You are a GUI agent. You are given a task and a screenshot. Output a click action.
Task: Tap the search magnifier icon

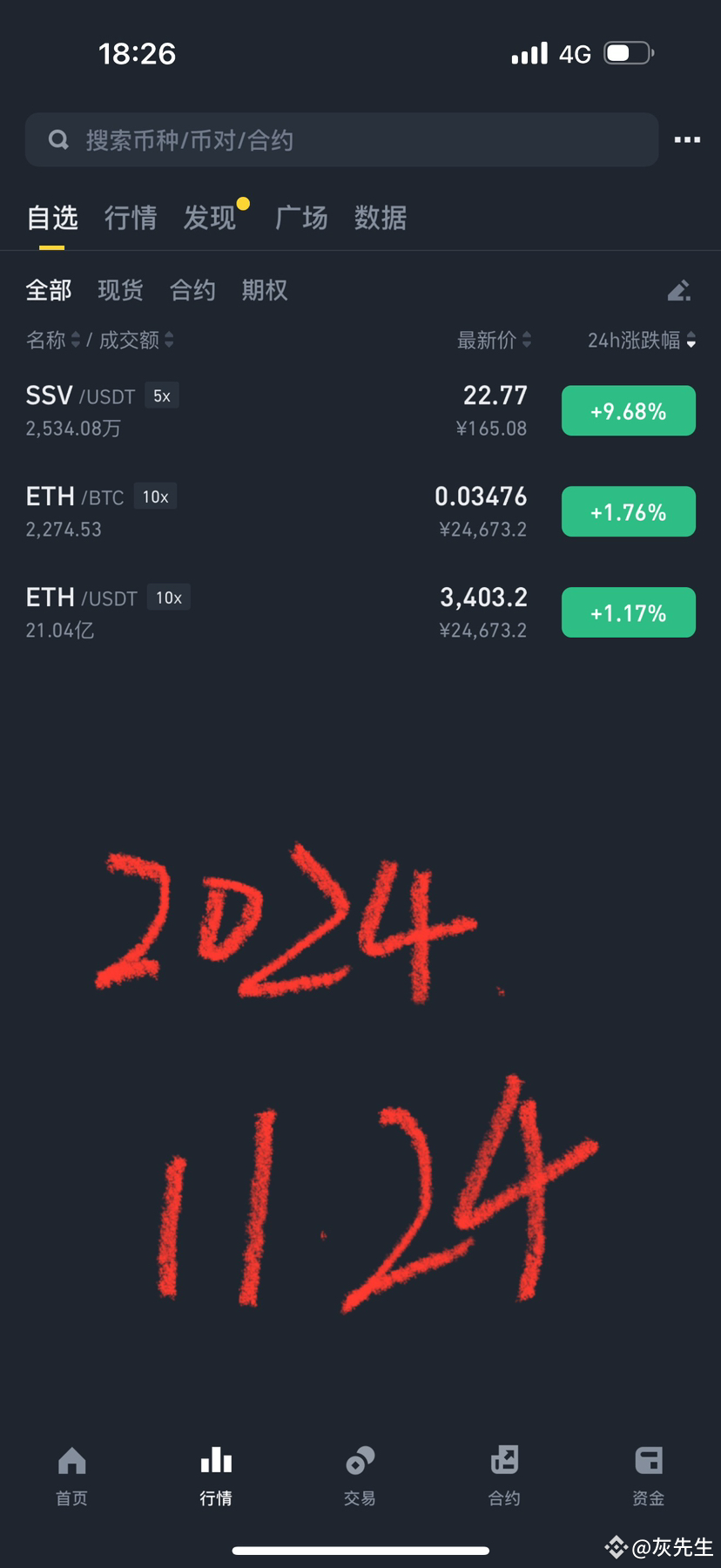pyautogui.click(x=58, y=139)
